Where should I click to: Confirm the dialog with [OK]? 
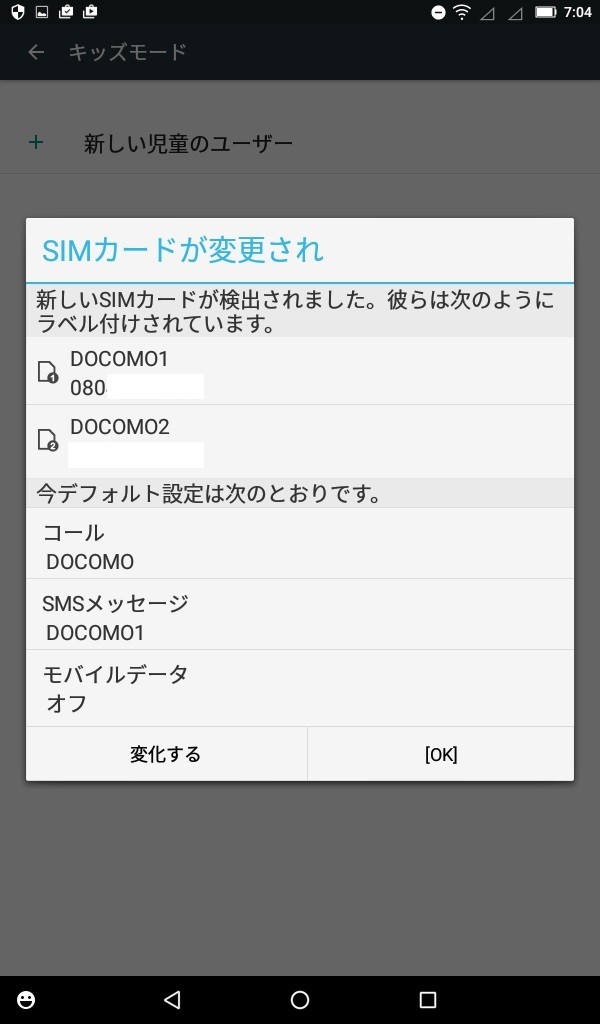point(441,754)
